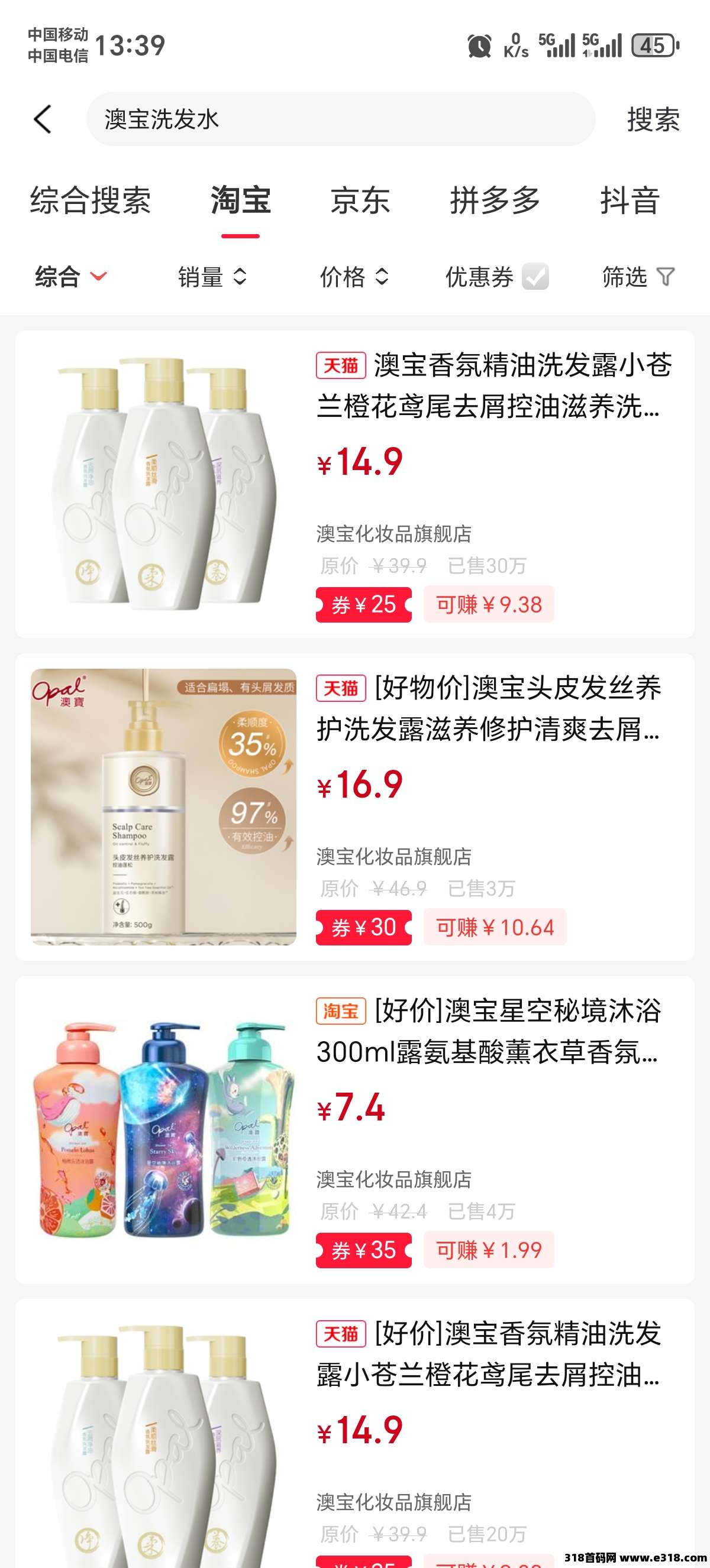Claim the 券¥35 coupon

[x=363, y=1250]
